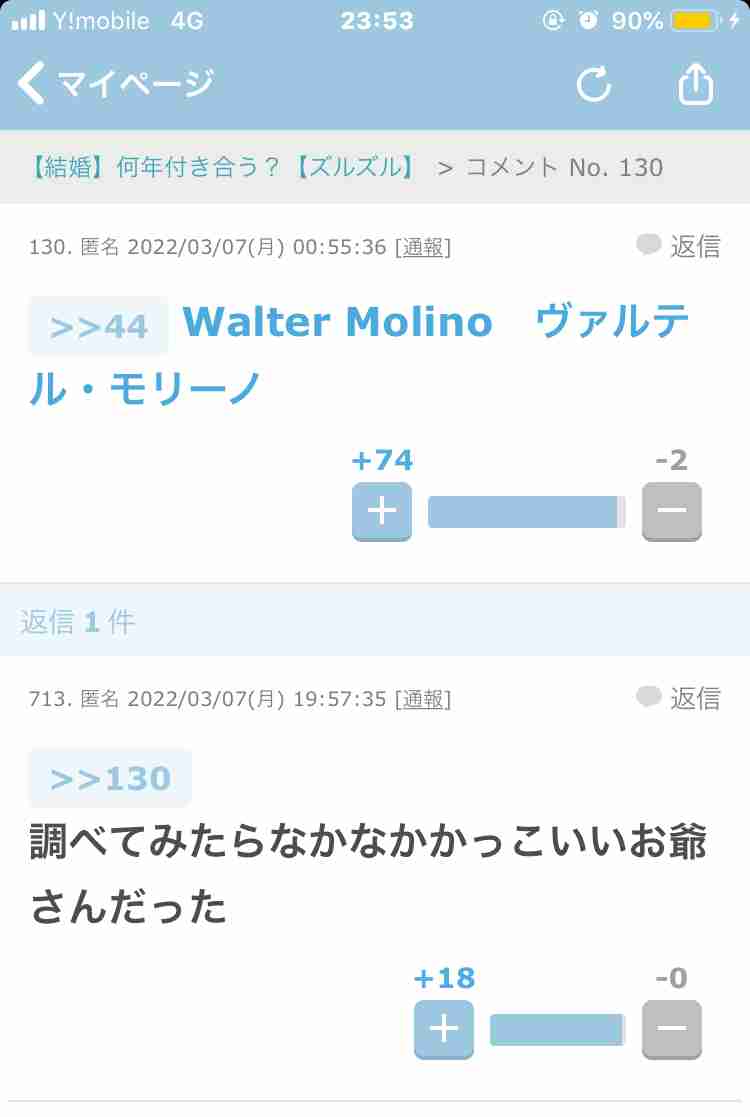Open quoted comment via the >>44 anchor
The height and width of the screenshot is (1117, 750).
(x=97, y=326)
